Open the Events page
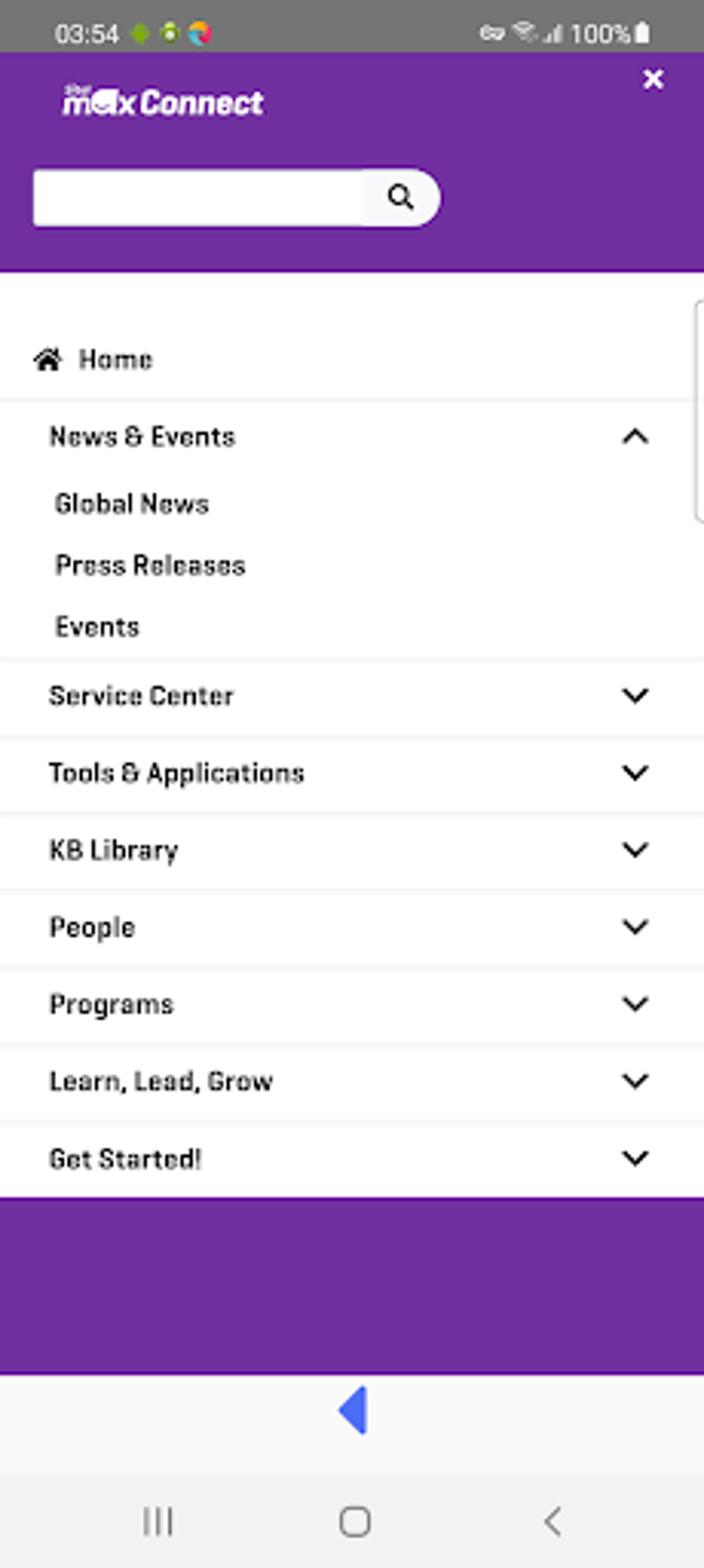Viewport: 704px width, 1568px height. tap(97, 627)
